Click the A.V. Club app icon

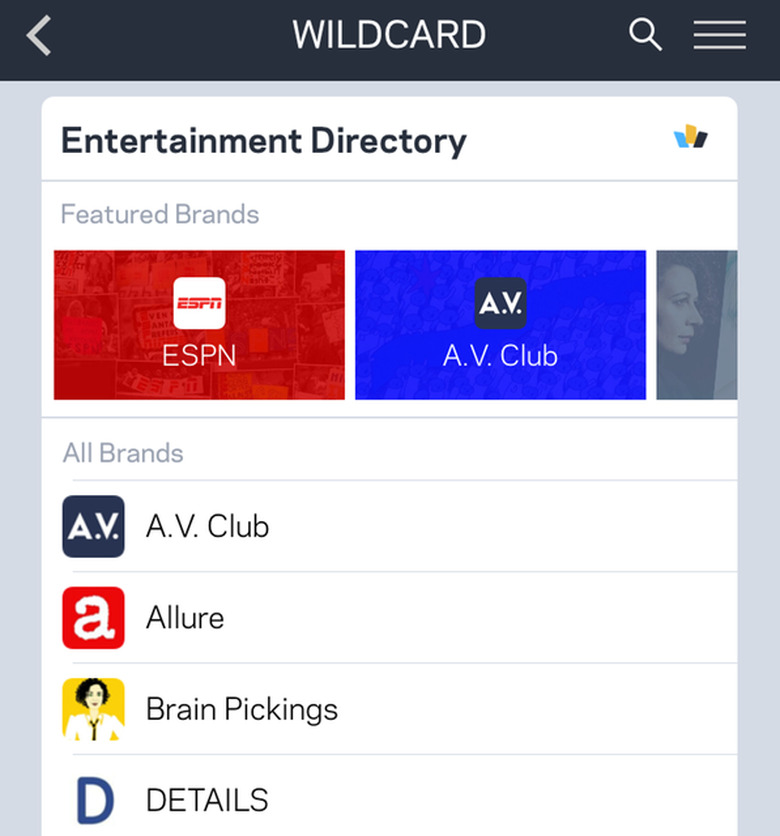click(500, 301)
